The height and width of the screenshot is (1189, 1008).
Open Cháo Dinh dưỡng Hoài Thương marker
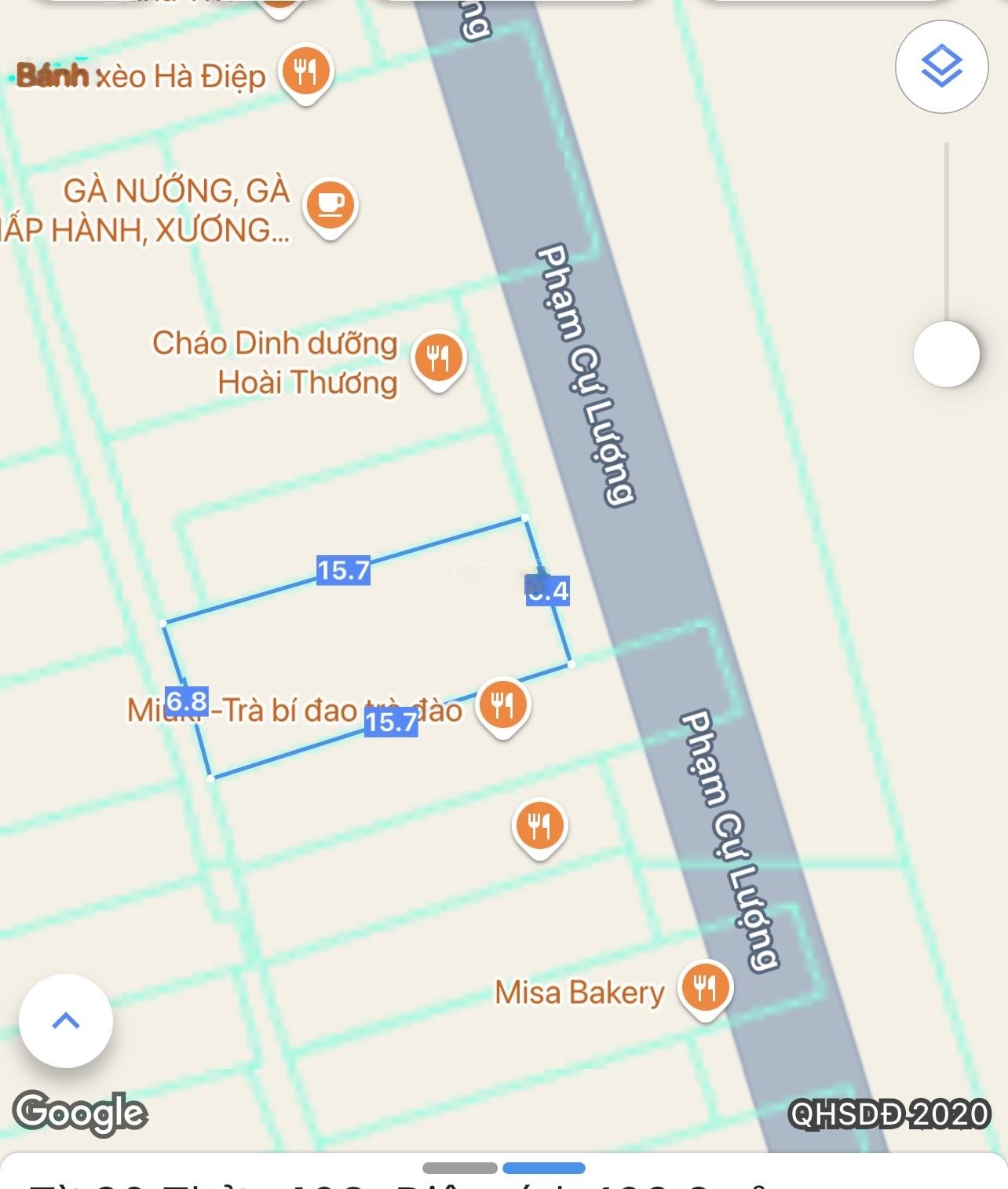coord(439,358)
